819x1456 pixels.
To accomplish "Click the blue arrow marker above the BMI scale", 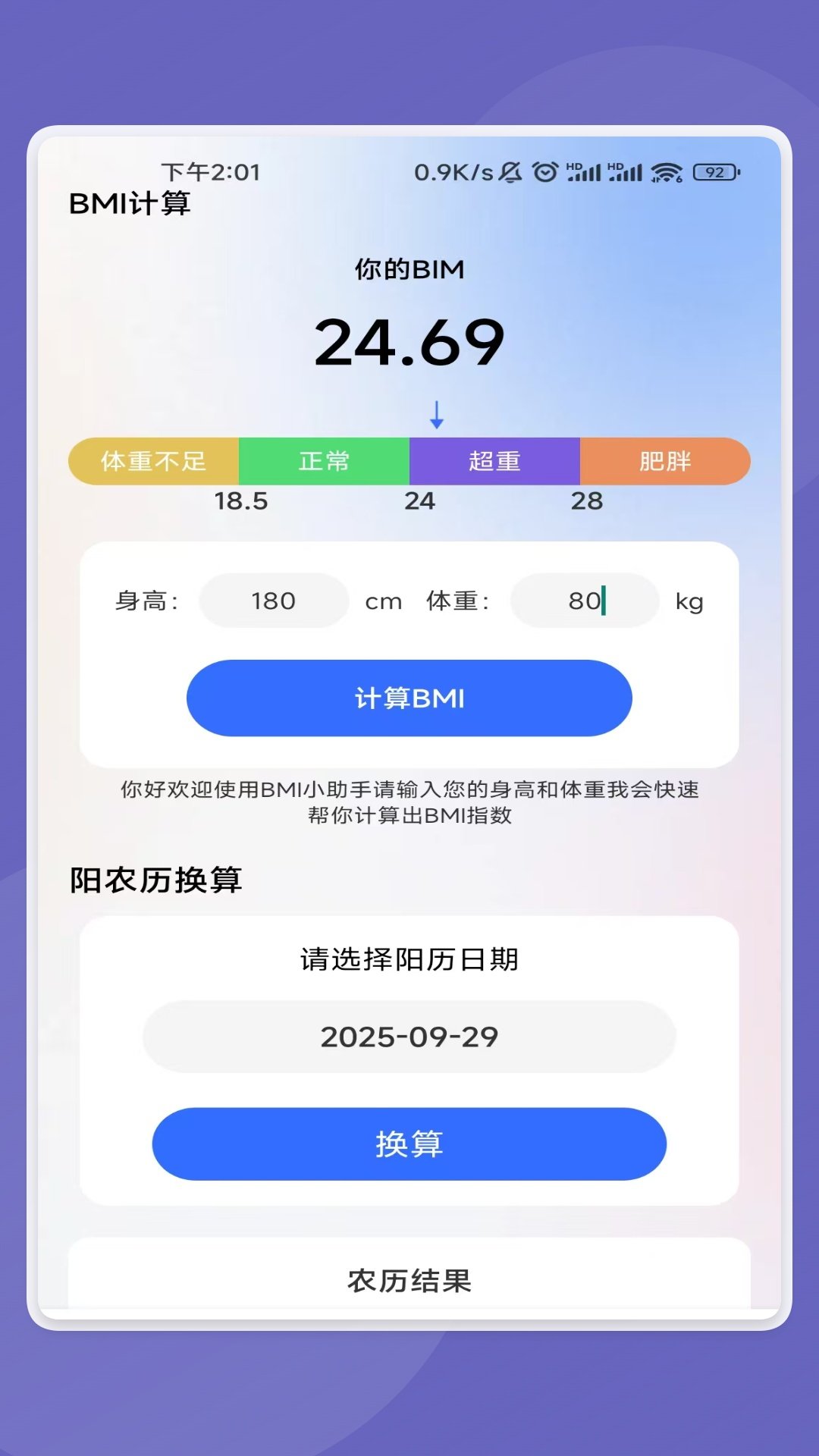I will (x=435, y=416).
